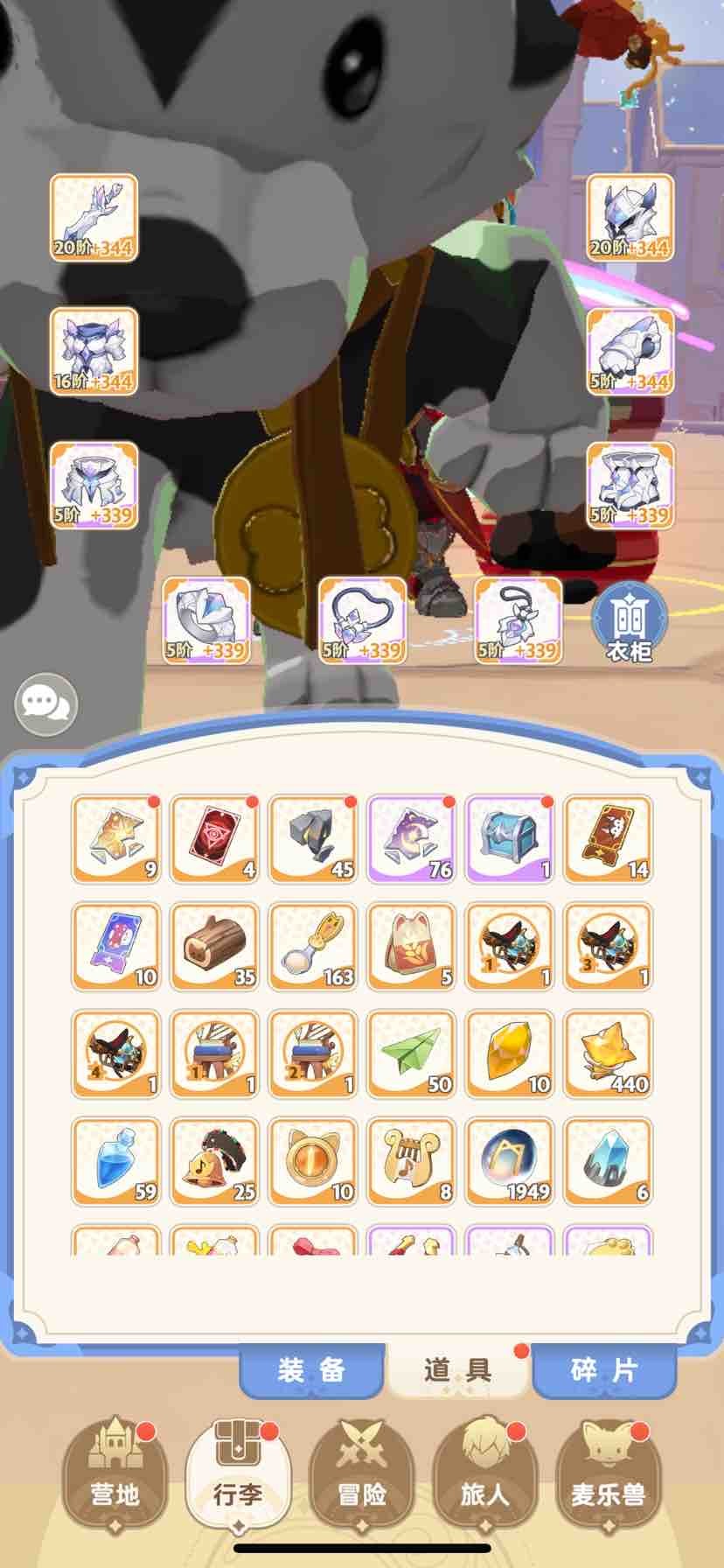
Task: View the item with quantity 1949
Action: (x=510, y=1161)
